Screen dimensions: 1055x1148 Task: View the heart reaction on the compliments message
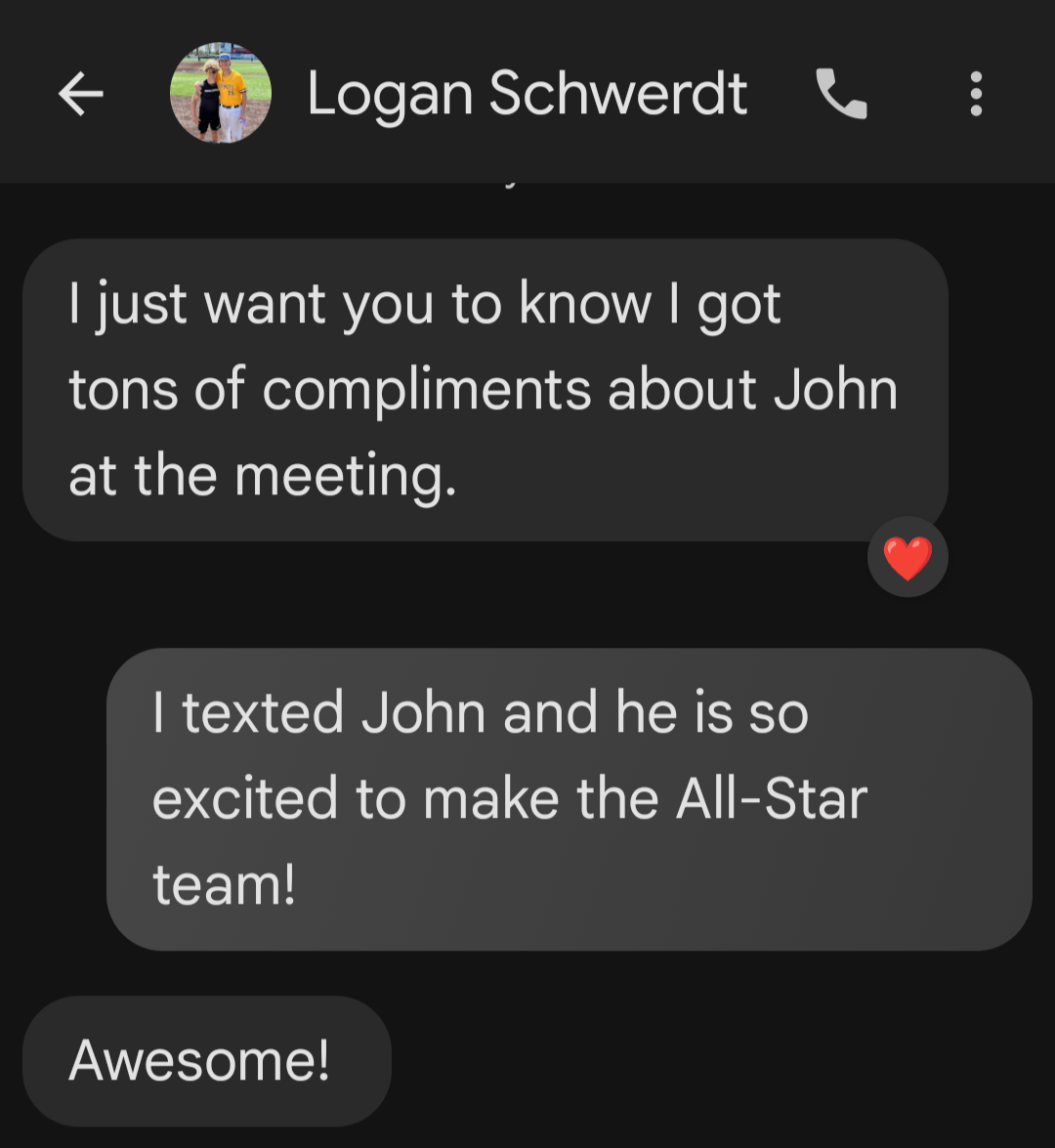(x=907, y=558)
